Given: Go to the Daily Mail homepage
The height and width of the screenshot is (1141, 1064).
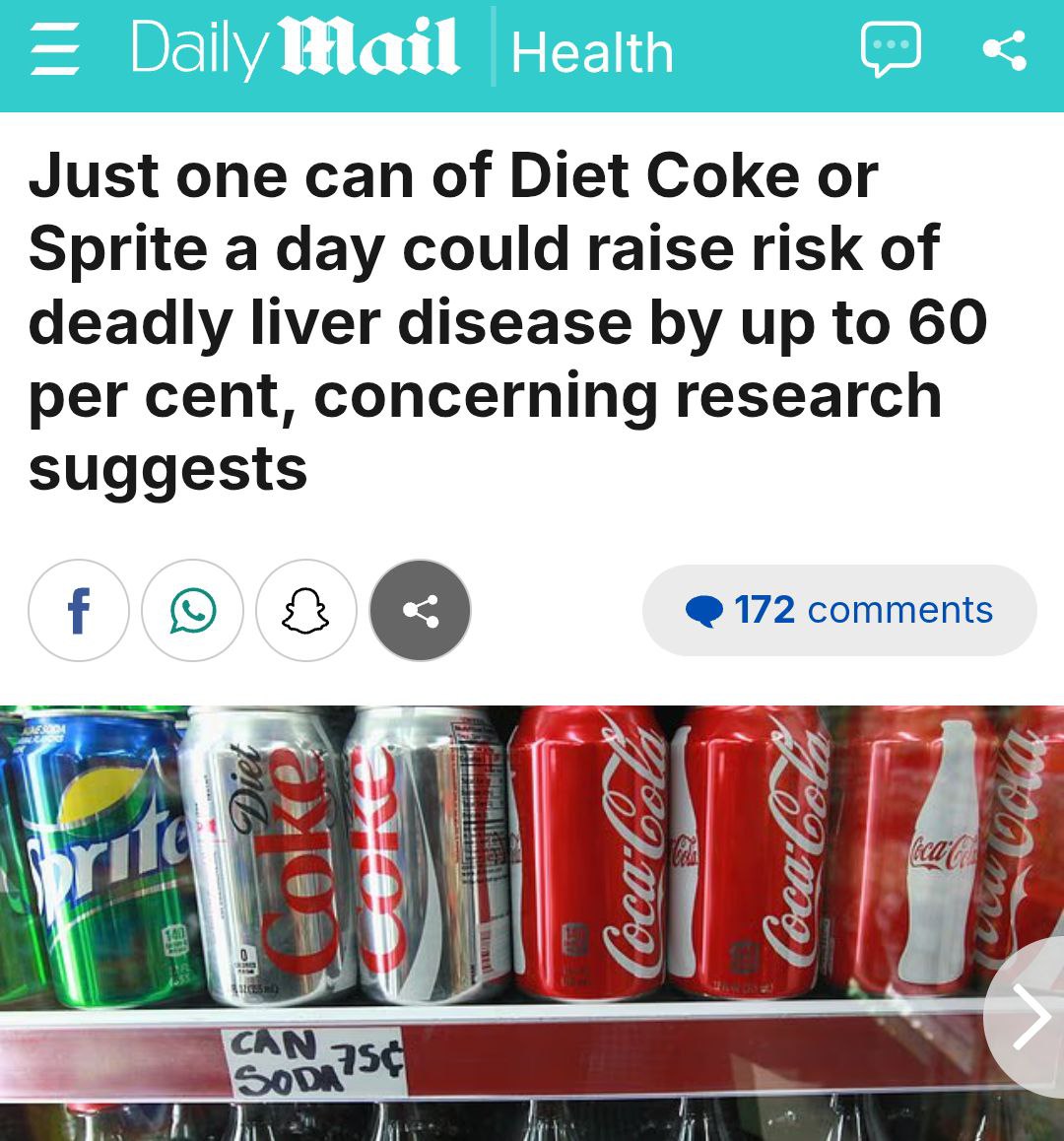Looking at the screenshot, I should point(295,49).
